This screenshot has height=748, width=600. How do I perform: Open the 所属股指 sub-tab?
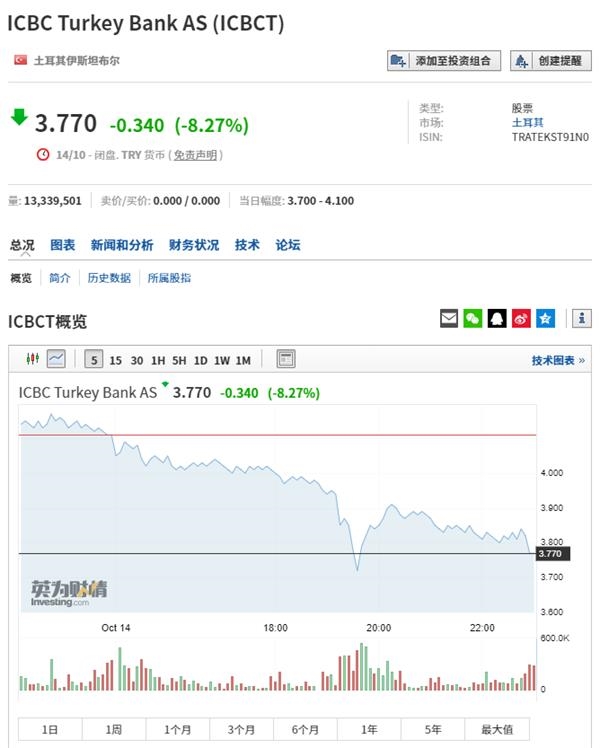click(169, 278)
